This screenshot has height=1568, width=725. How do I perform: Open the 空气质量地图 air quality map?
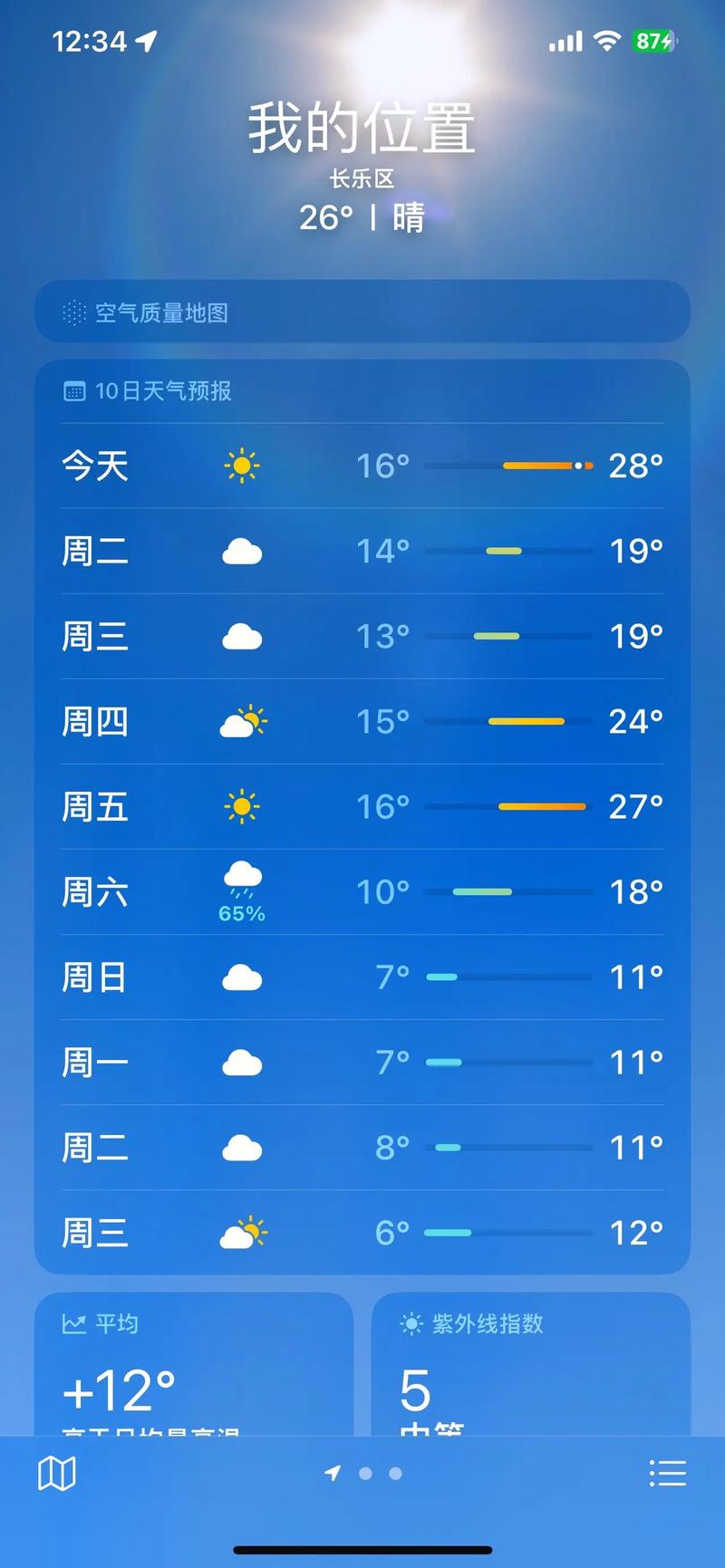pyautogui.click(x=362, y=312)
